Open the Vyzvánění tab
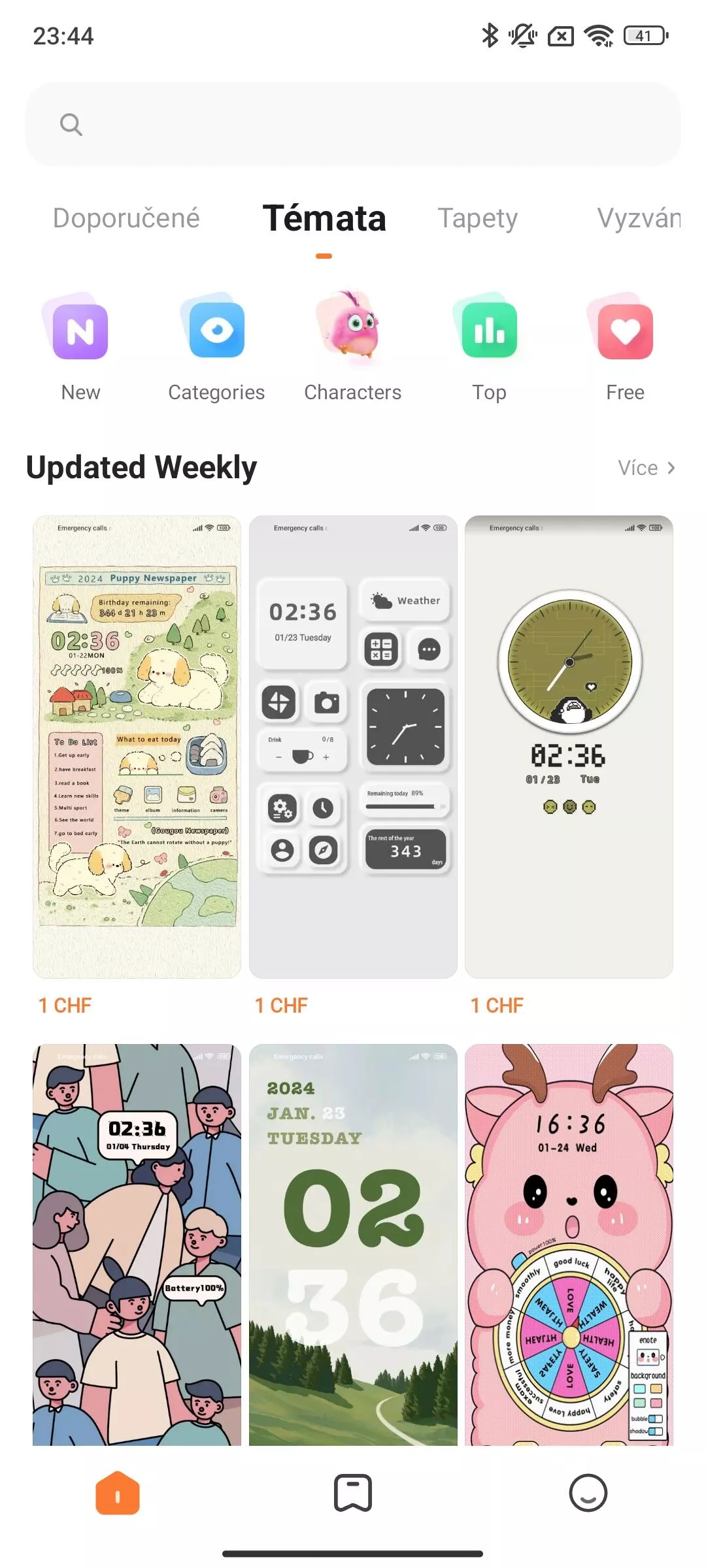The width and height of the screenshot is (706, 1568). coord(639,218)
